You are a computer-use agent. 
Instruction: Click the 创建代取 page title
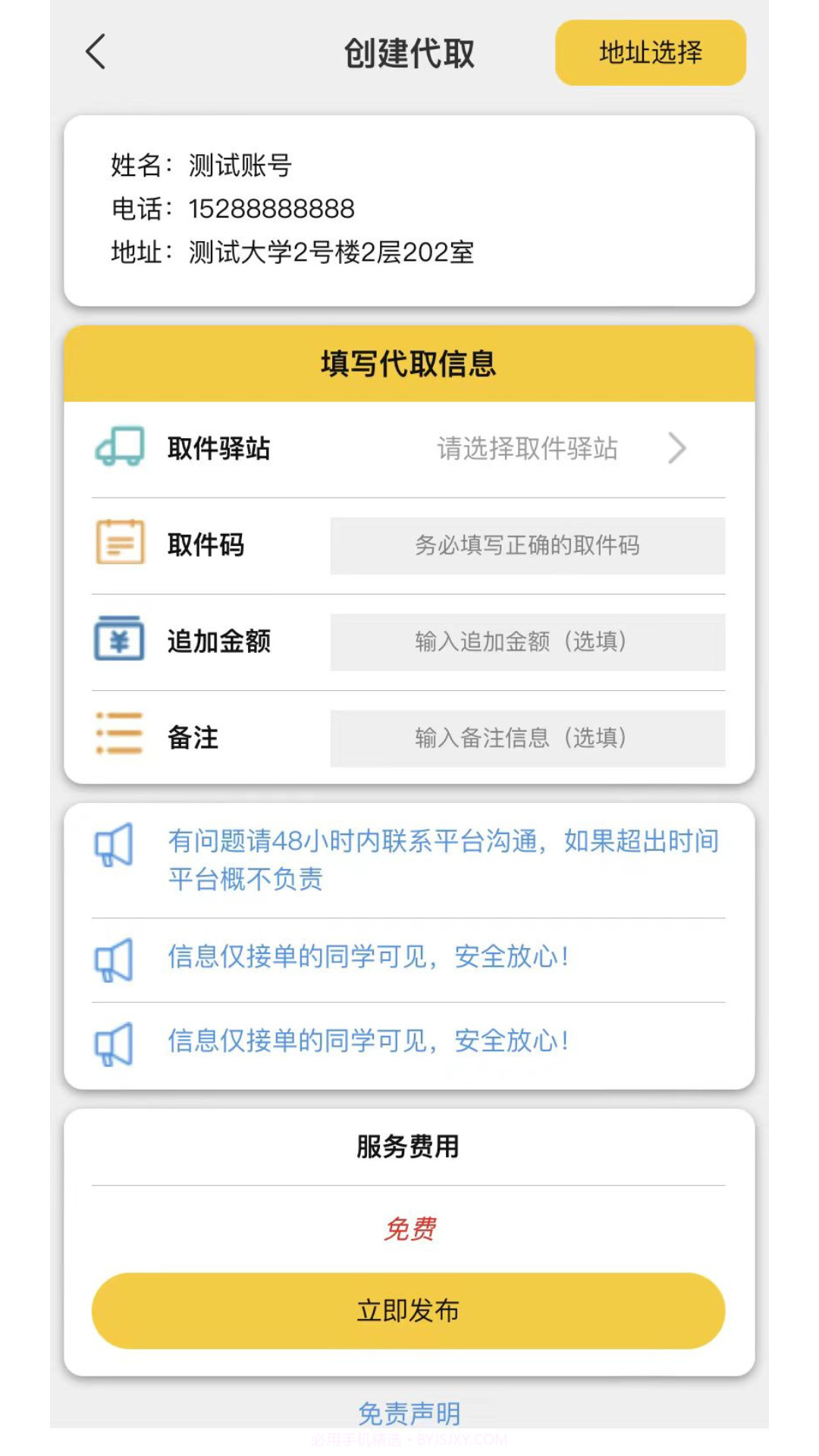[409, 53]
